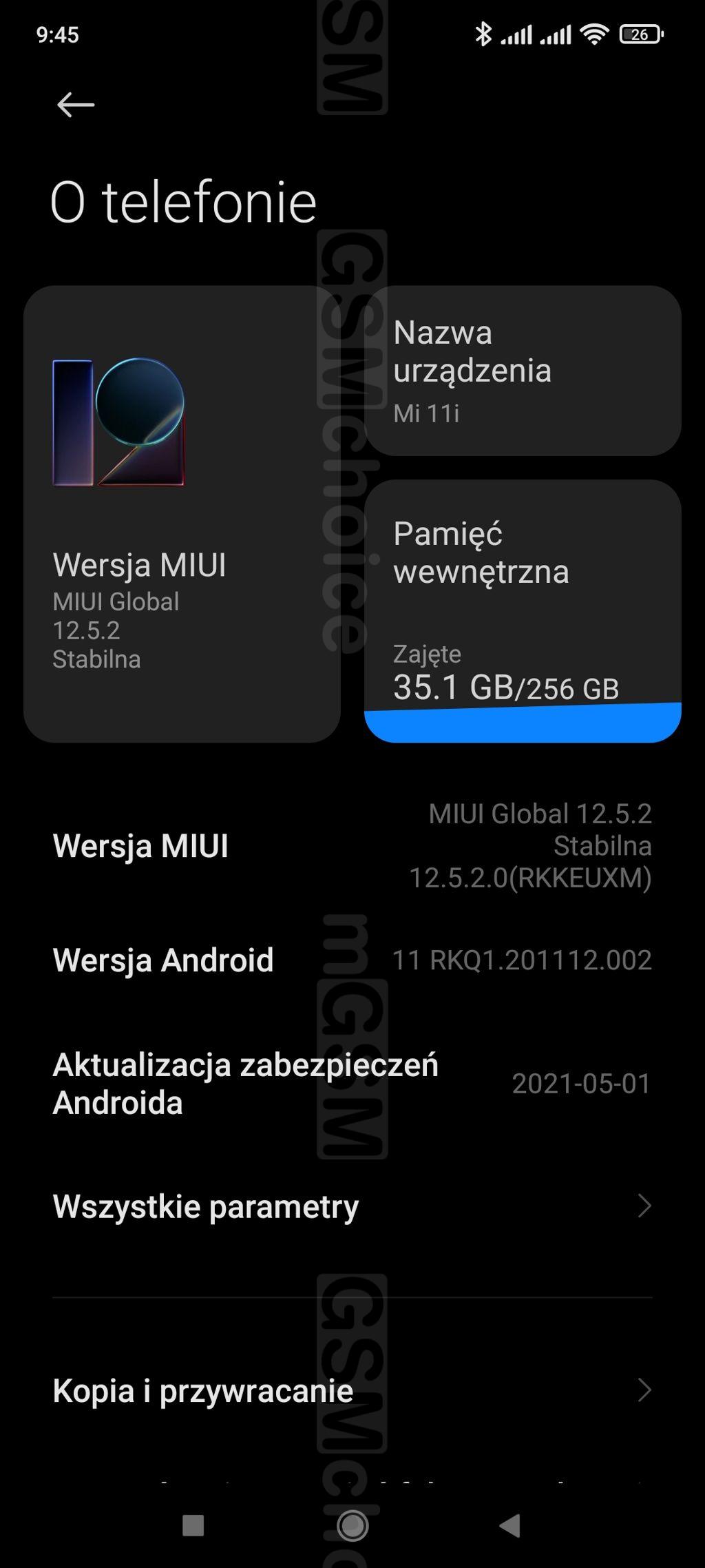
Task: Tap the Wersja Android row
Action: [x=351, y=960]
